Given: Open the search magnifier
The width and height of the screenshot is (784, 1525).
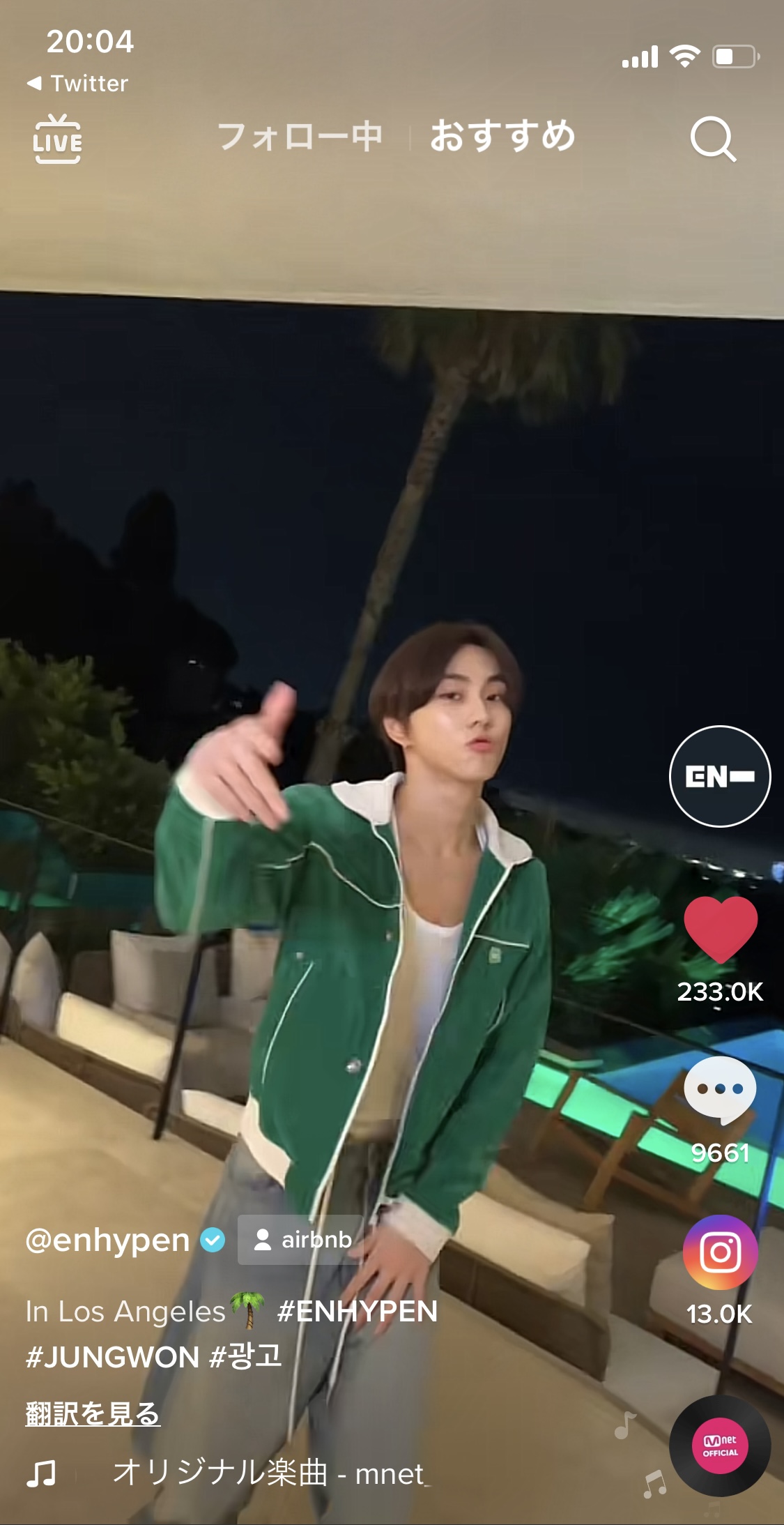Looking at the screenshot, I should [x=713, y=139].
